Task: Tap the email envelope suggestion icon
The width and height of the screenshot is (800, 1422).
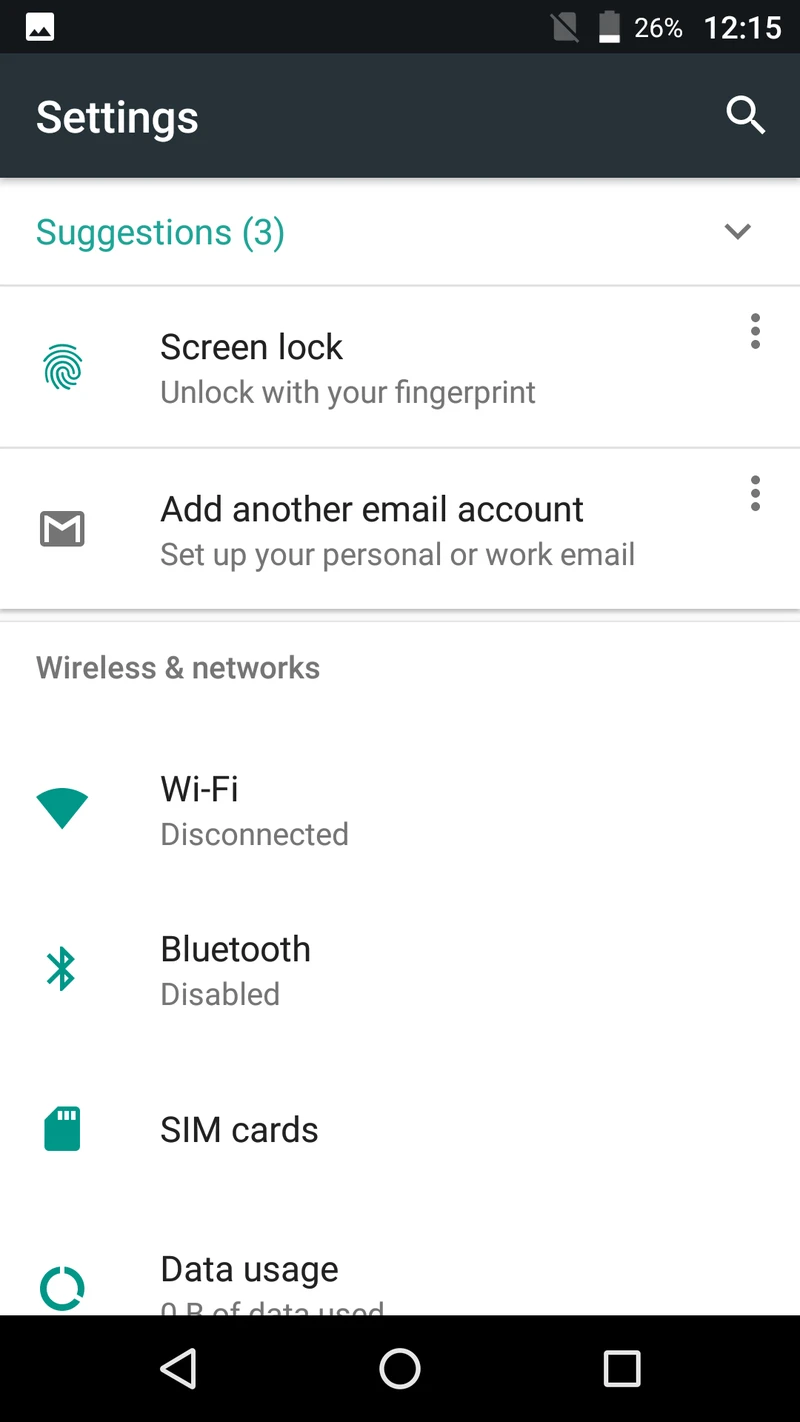Action: point(62,528)
